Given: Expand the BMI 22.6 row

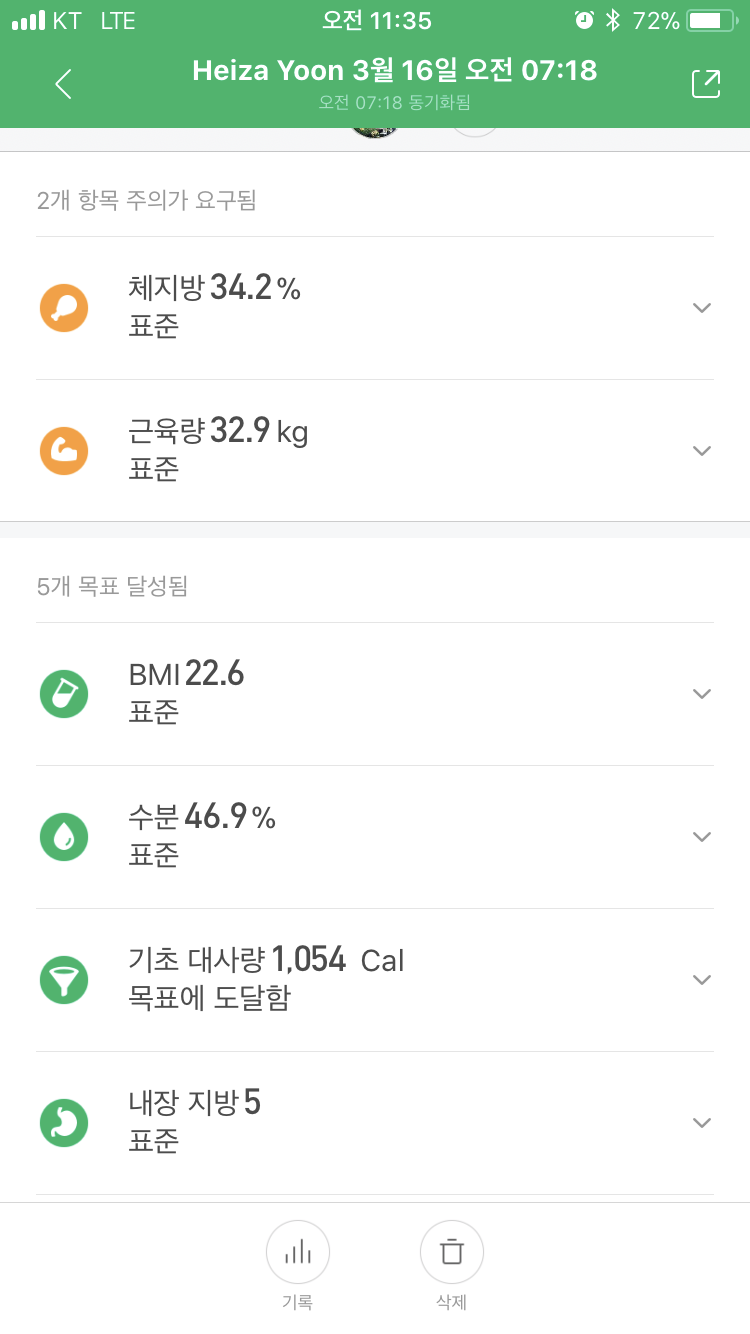Looking at the screenshot, I should click(701, 694).
